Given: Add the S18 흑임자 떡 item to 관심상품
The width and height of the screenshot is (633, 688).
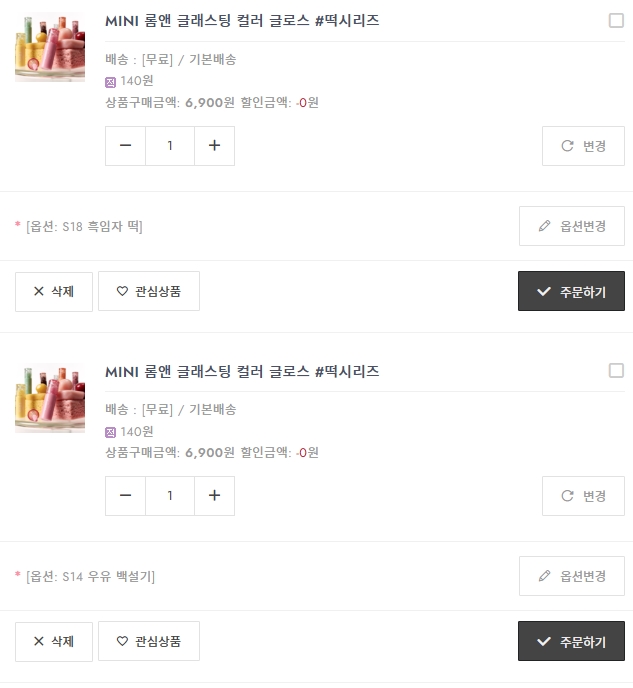Looking at the screenshot, I should 148,291.
